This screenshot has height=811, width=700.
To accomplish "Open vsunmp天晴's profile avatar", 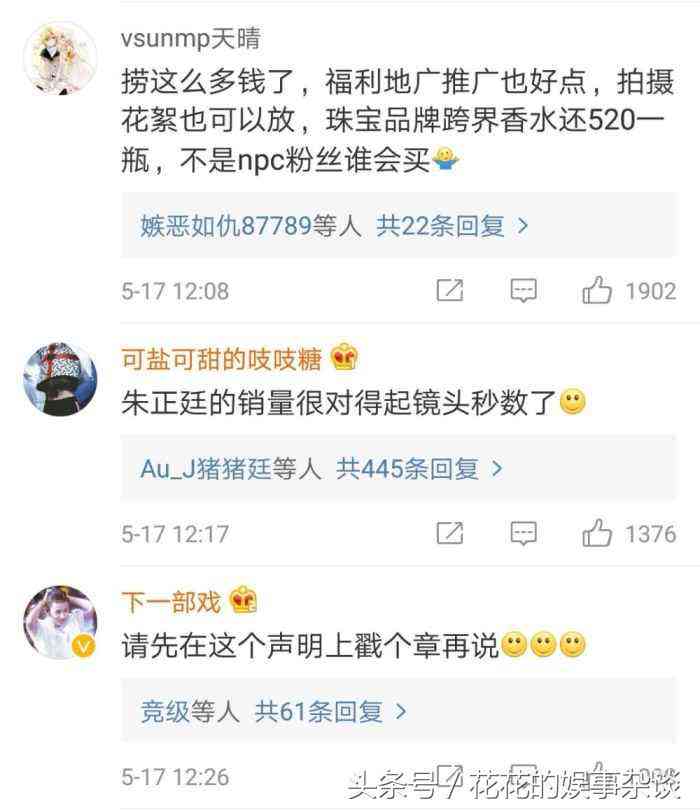I will tap(59, 57).
